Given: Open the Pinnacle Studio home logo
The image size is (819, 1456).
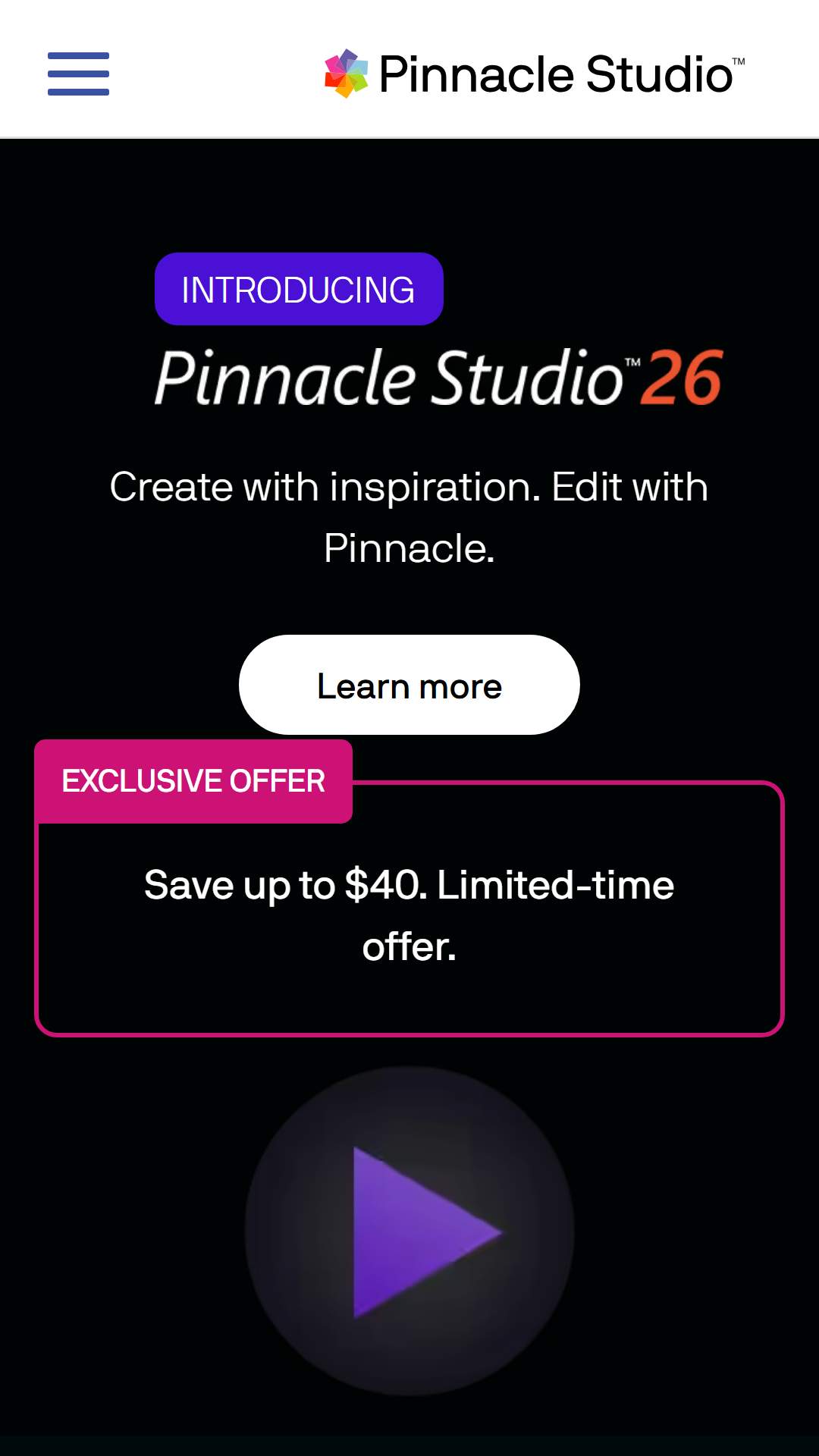Looking at the screenshot, I should point(534,74).
